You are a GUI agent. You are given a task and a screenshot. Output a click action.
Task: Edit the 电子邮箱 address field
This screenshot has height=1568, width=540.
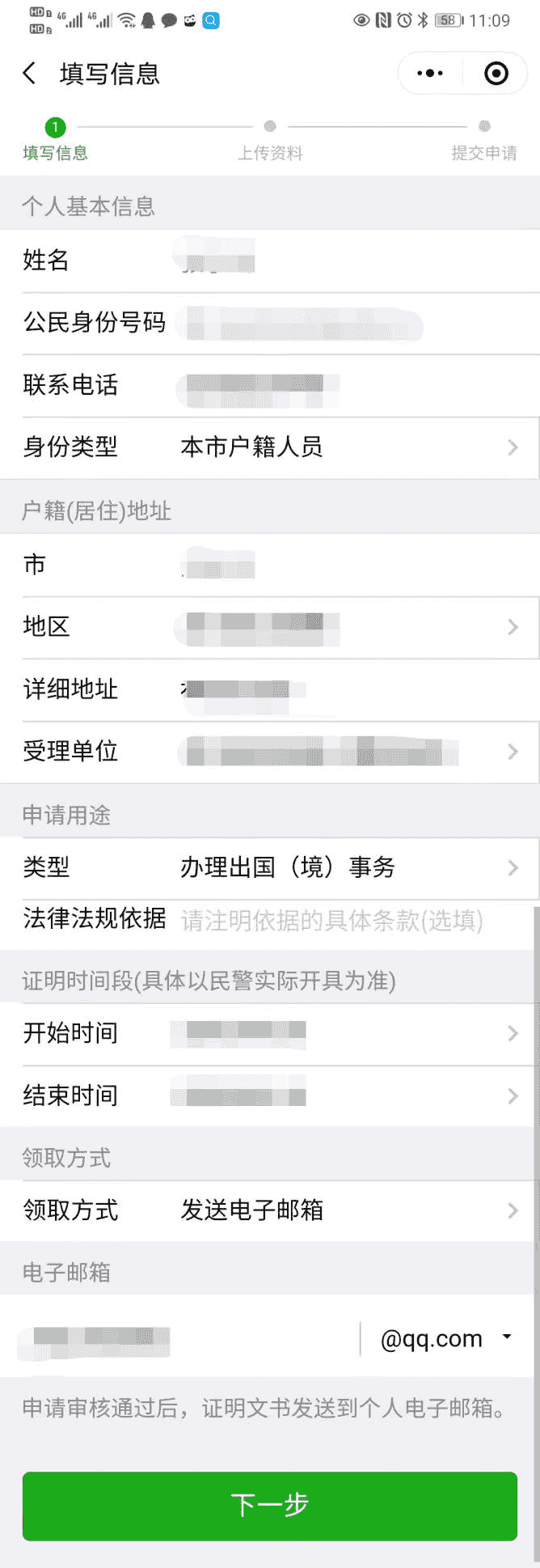(186, 1340)
